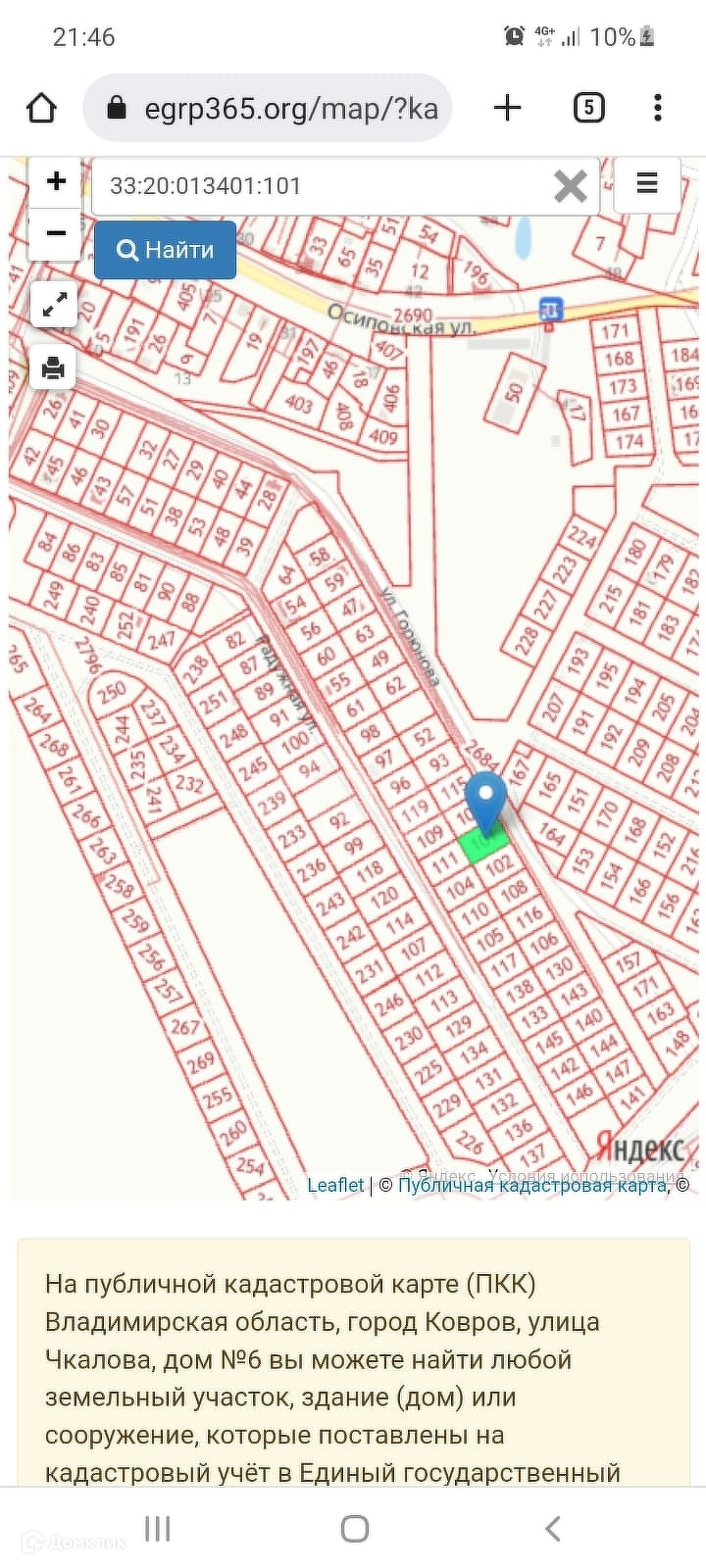Image resolution: width=706 pixels, height=1568 pixels.
Task: Open the Leaflet link
Action: pos(335,1185)
